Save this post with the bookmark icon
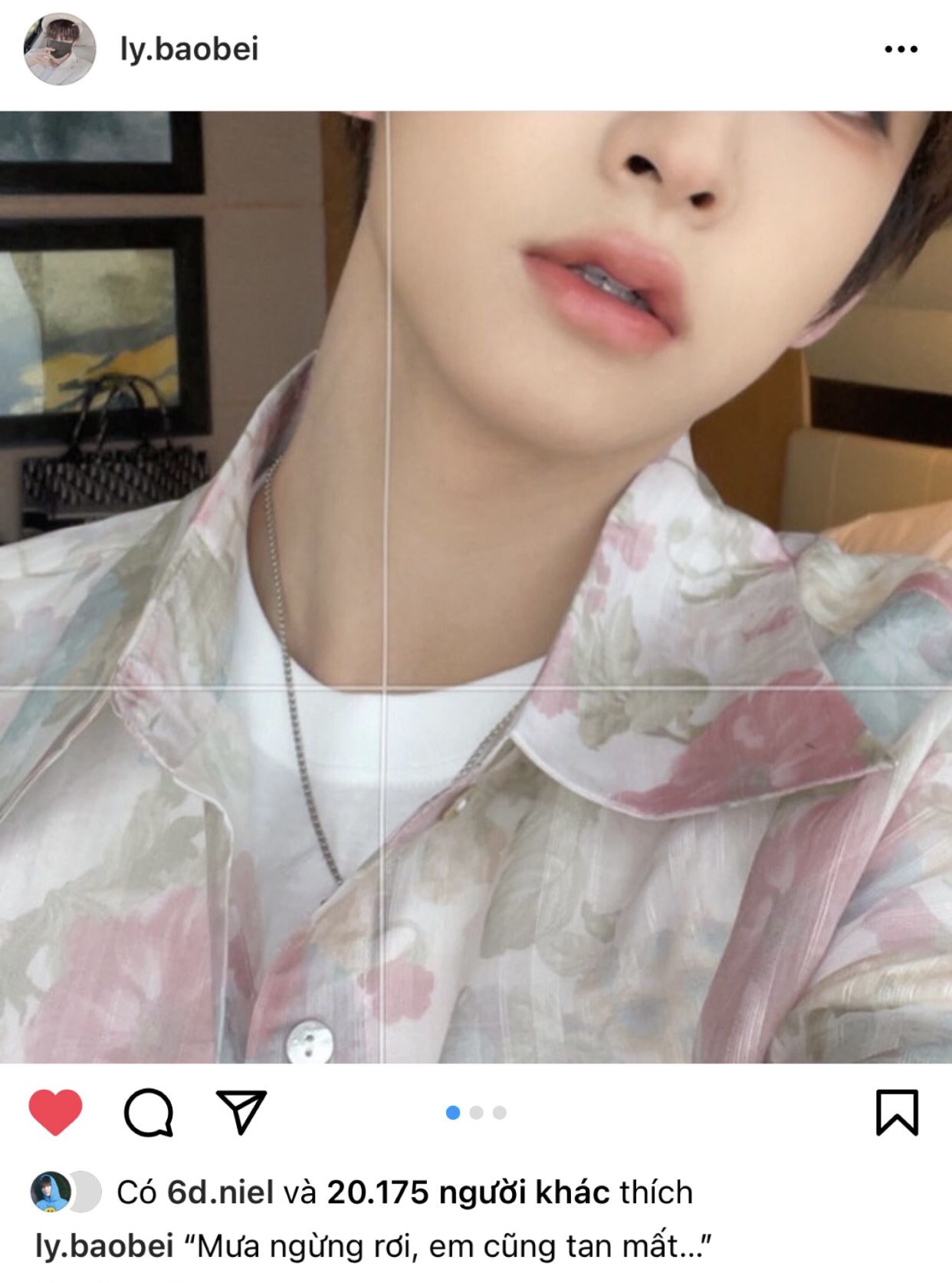 [x=897, y=1112]
